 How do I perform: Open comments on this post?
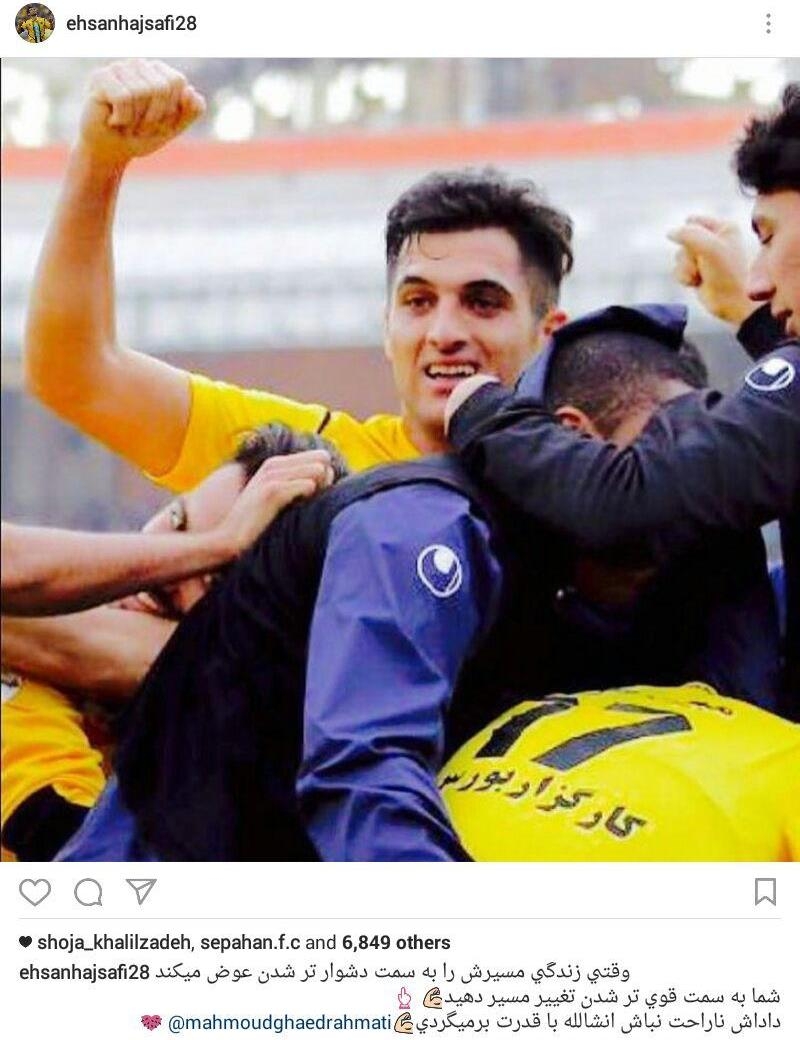pos(88,891)
